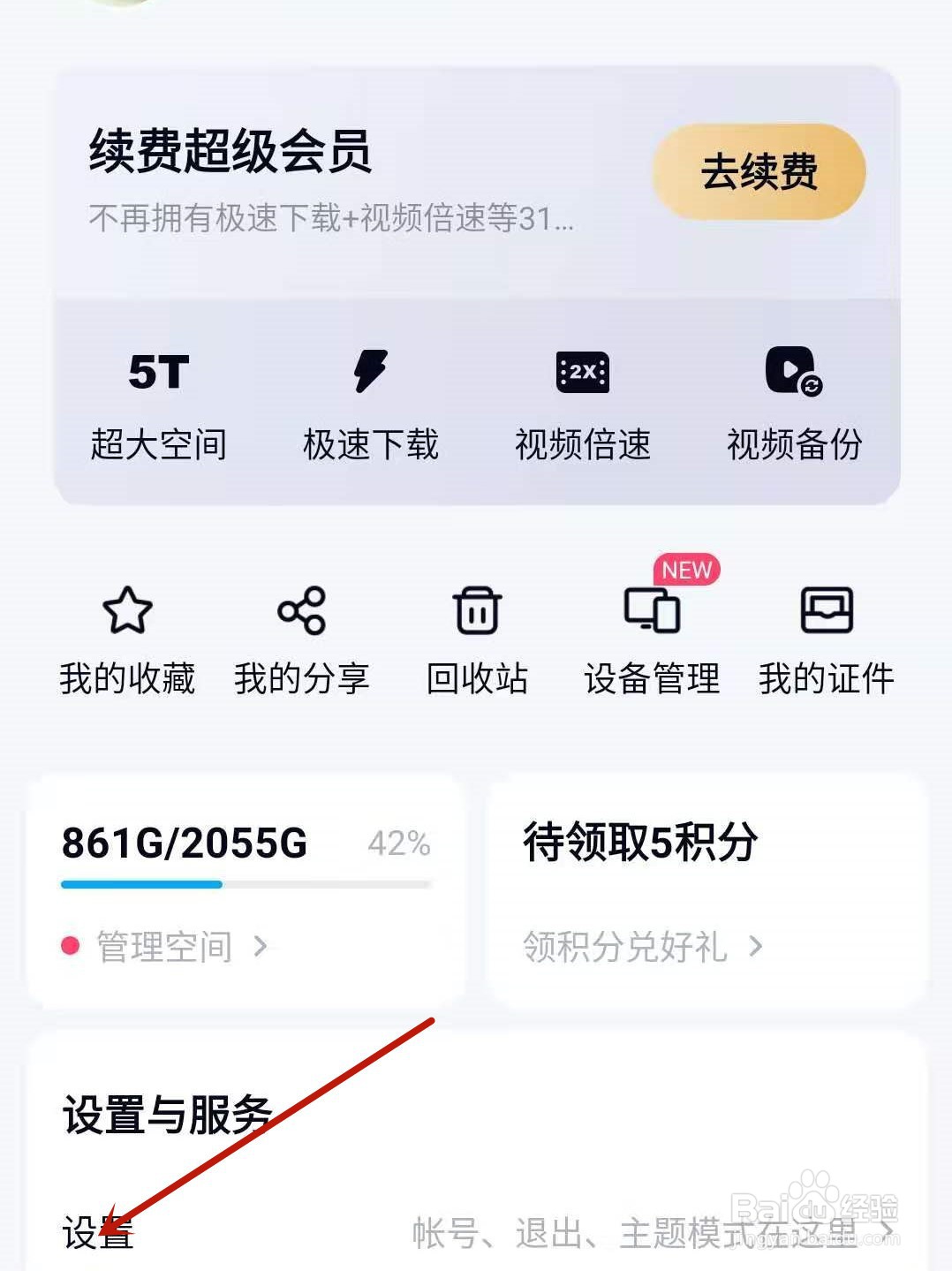Tap the 我的分享 share icon
This screenshot has width=952, height=1271.
[x=300, y=611]
